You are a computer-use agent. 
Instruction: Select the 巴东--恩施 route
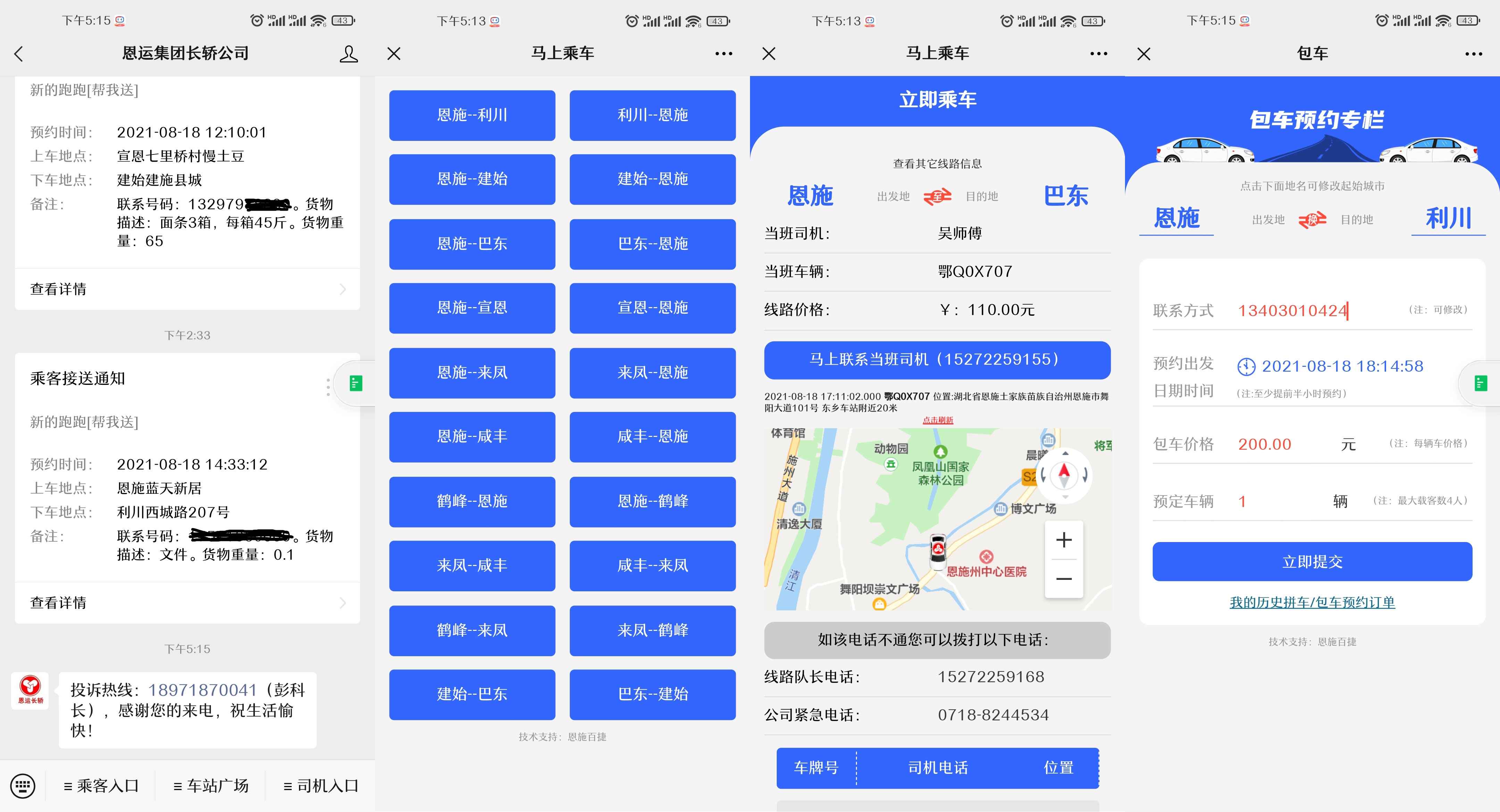[x=652, y=244]
